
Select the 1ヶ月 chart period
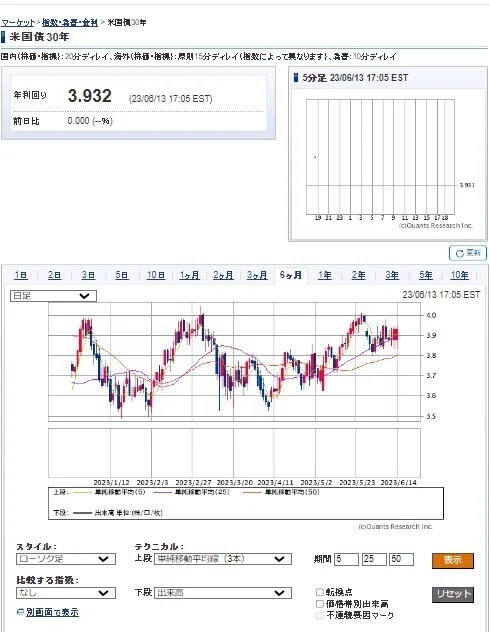(189, 275)
